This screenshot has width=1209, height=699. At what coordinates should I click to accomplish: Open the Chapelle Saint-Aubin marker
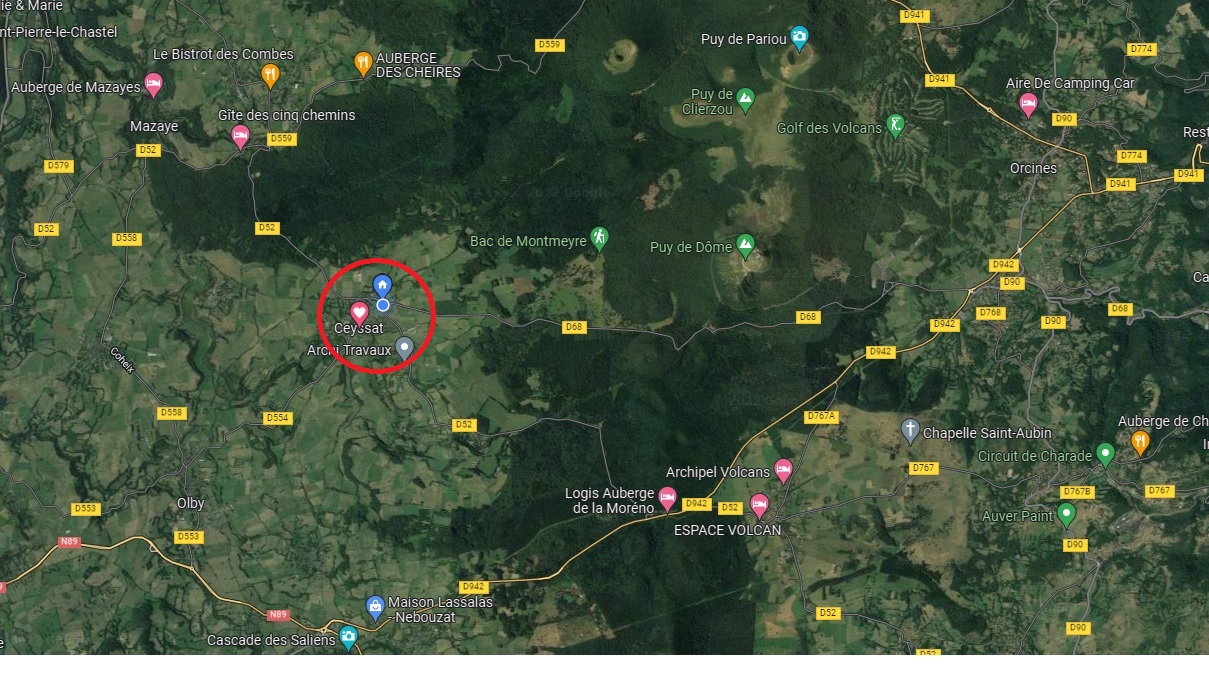910,430
